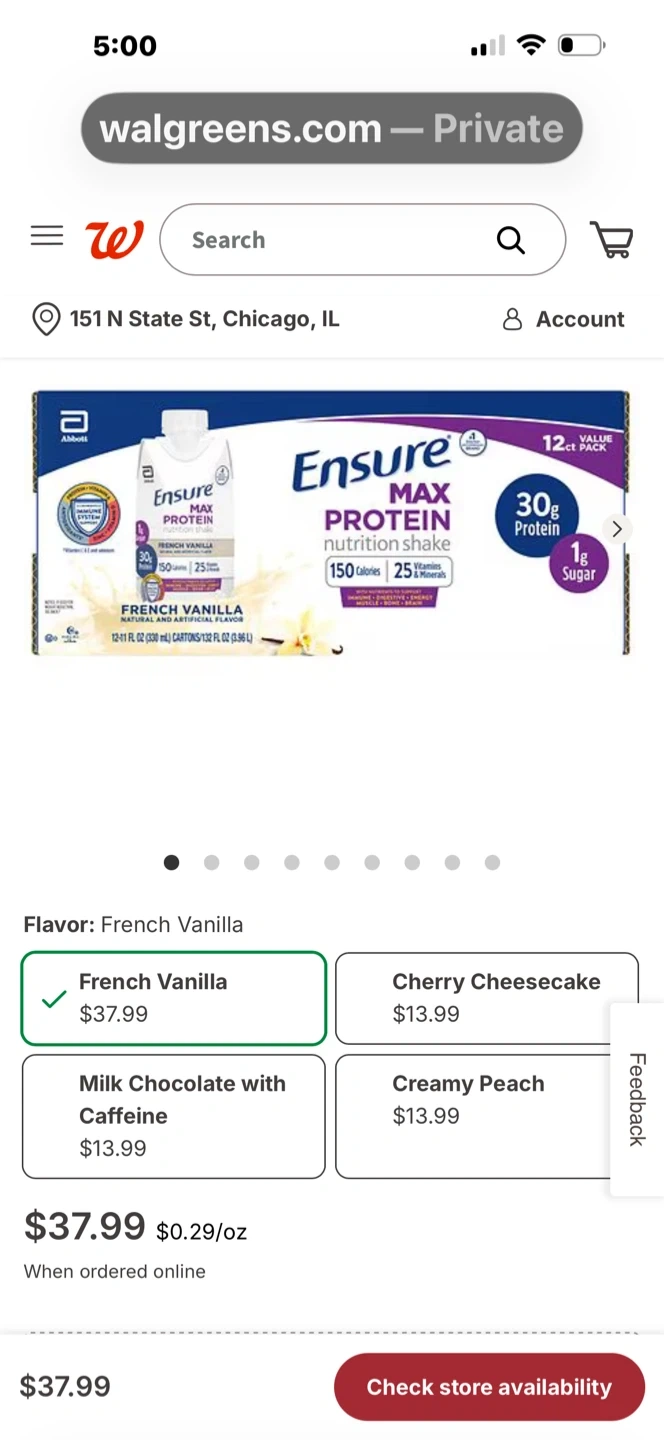Select Cherry Cheesecake flavor
The image size is (664, 1440).
pos(487,998)
